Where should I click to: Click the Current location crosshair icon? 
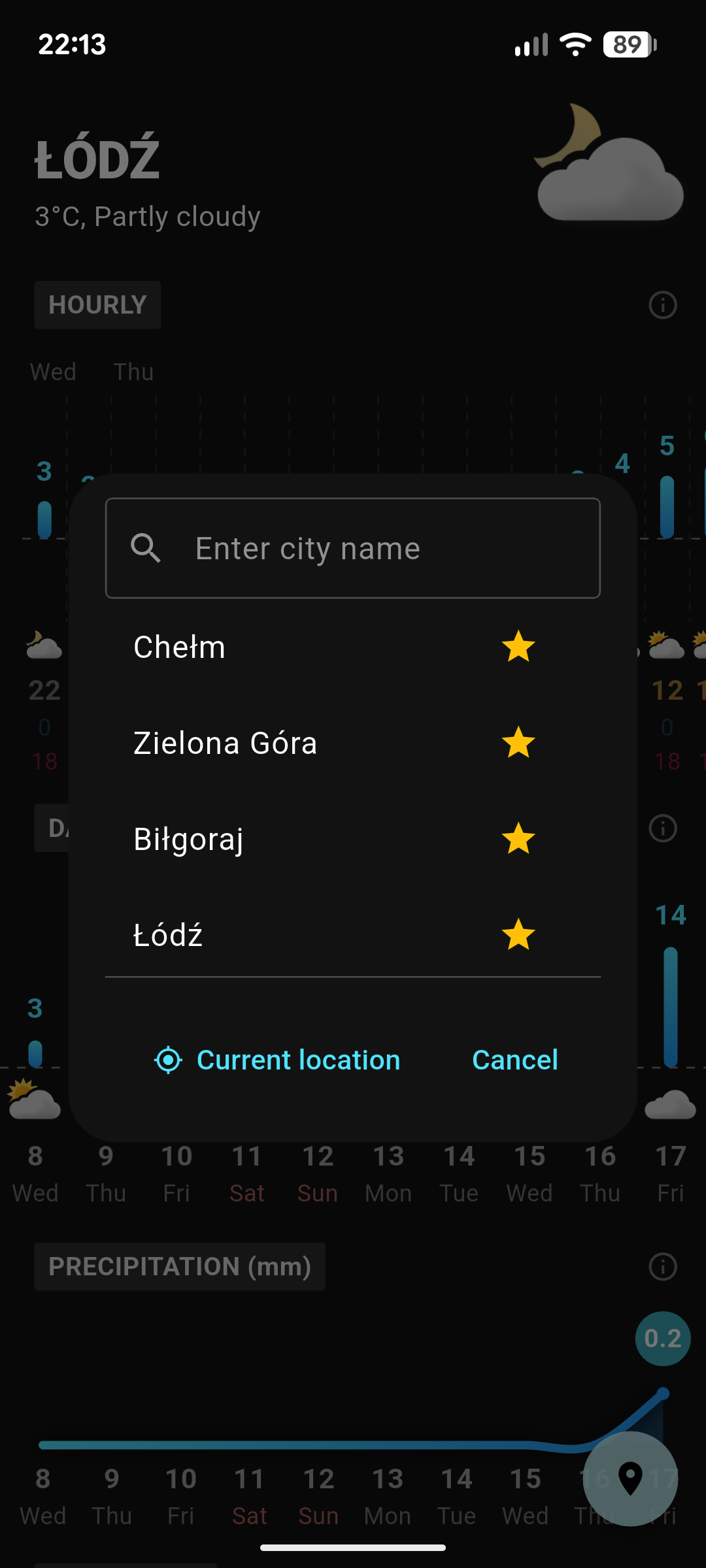coord(169,1060)
